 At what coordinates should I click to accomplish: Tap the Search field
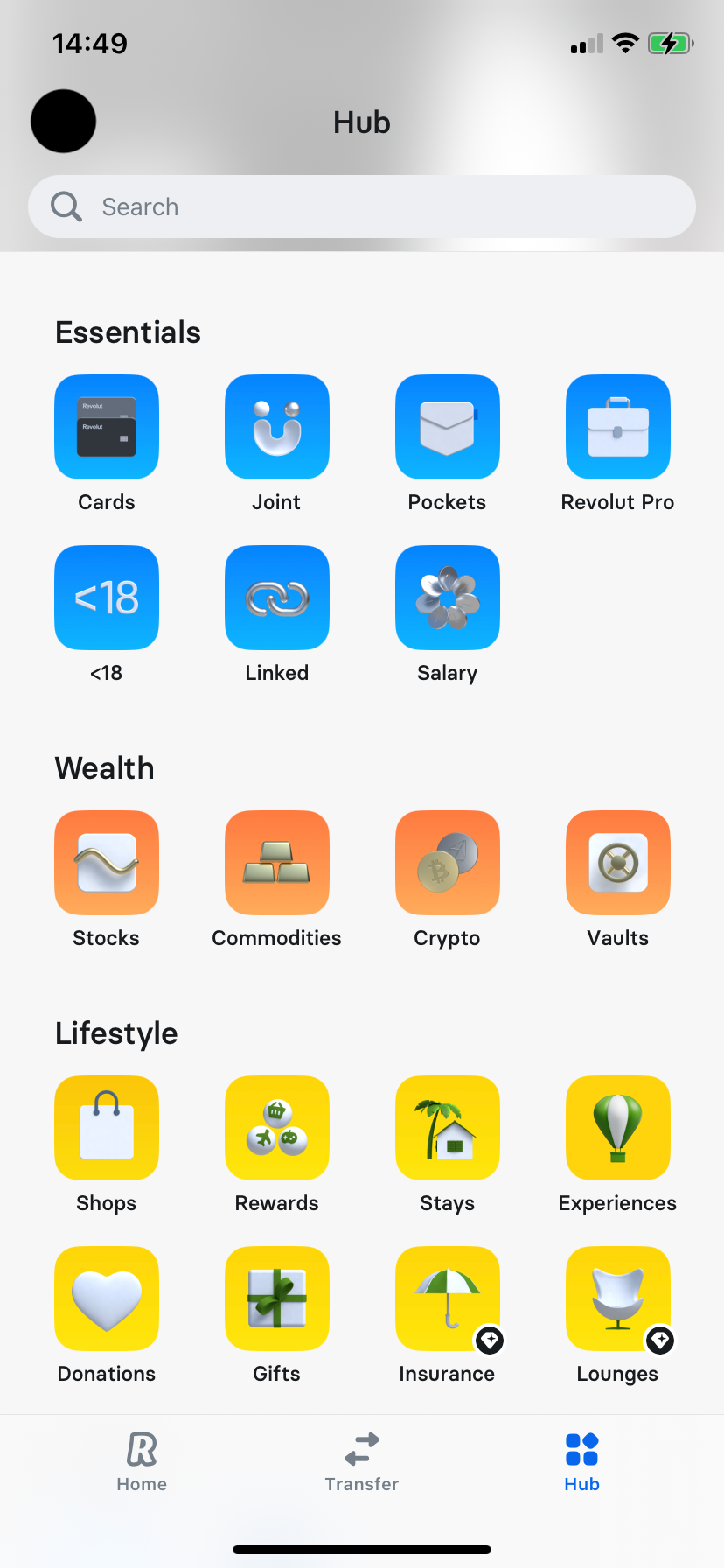coord(362,206)
